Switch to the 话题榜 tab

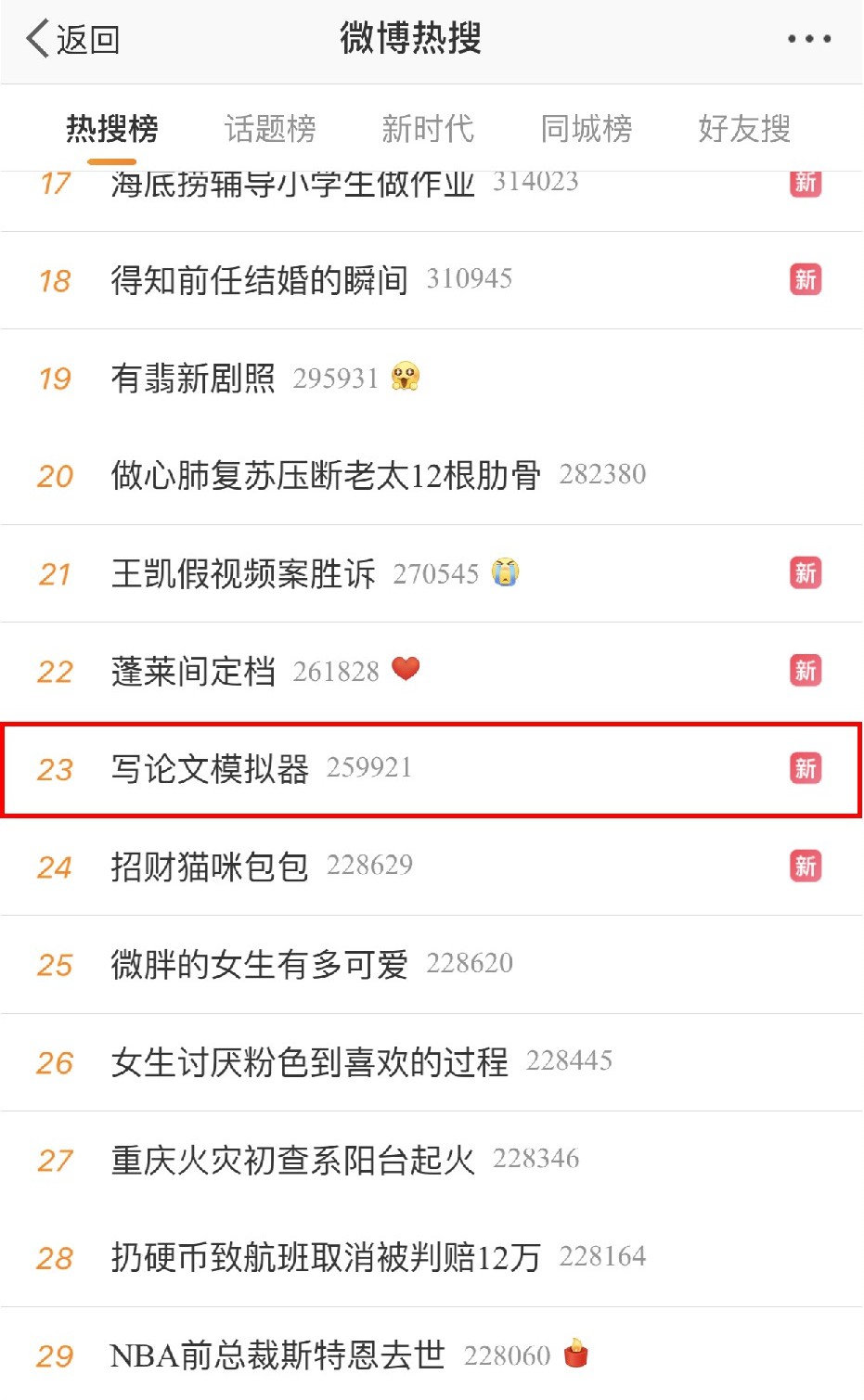click(x=270, y=129)
